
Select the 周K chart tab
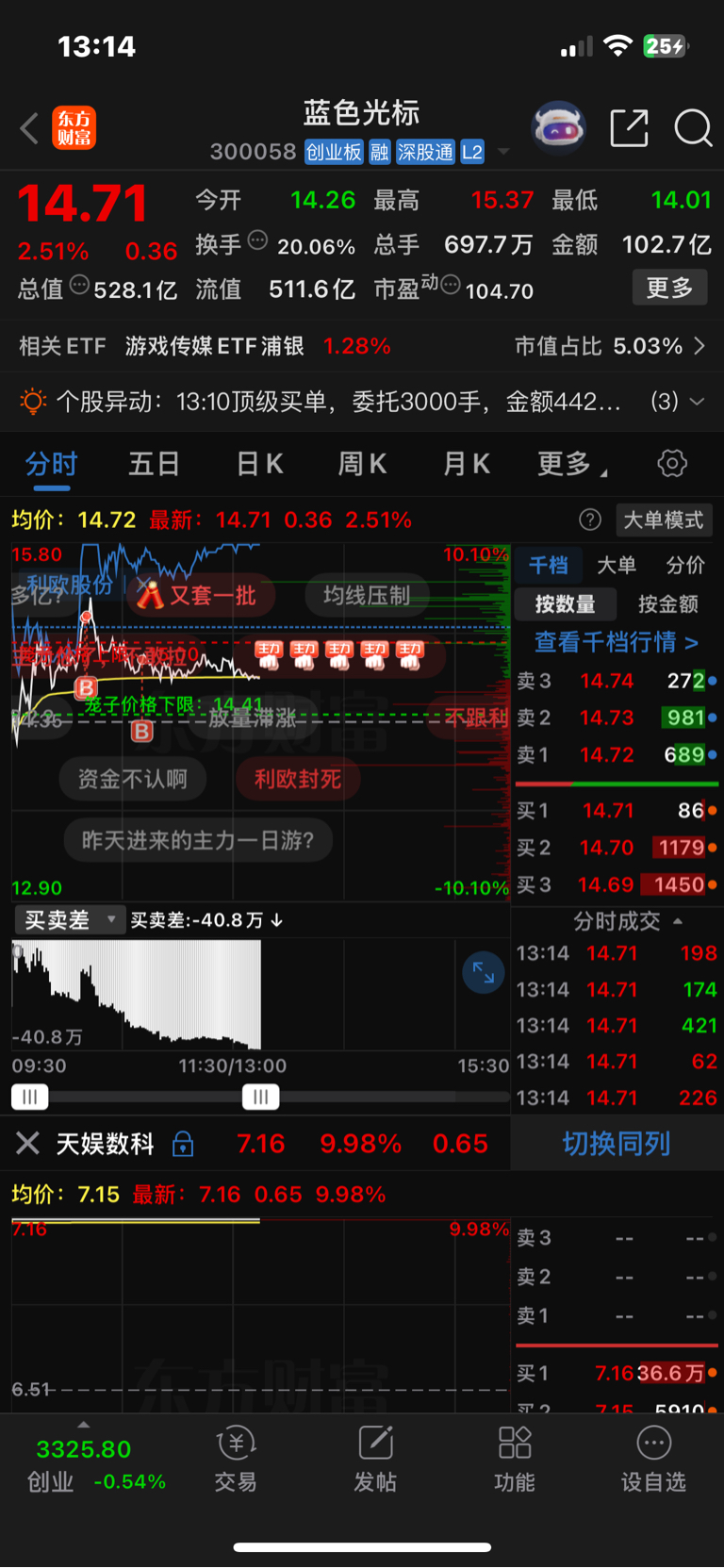[362, 464]
